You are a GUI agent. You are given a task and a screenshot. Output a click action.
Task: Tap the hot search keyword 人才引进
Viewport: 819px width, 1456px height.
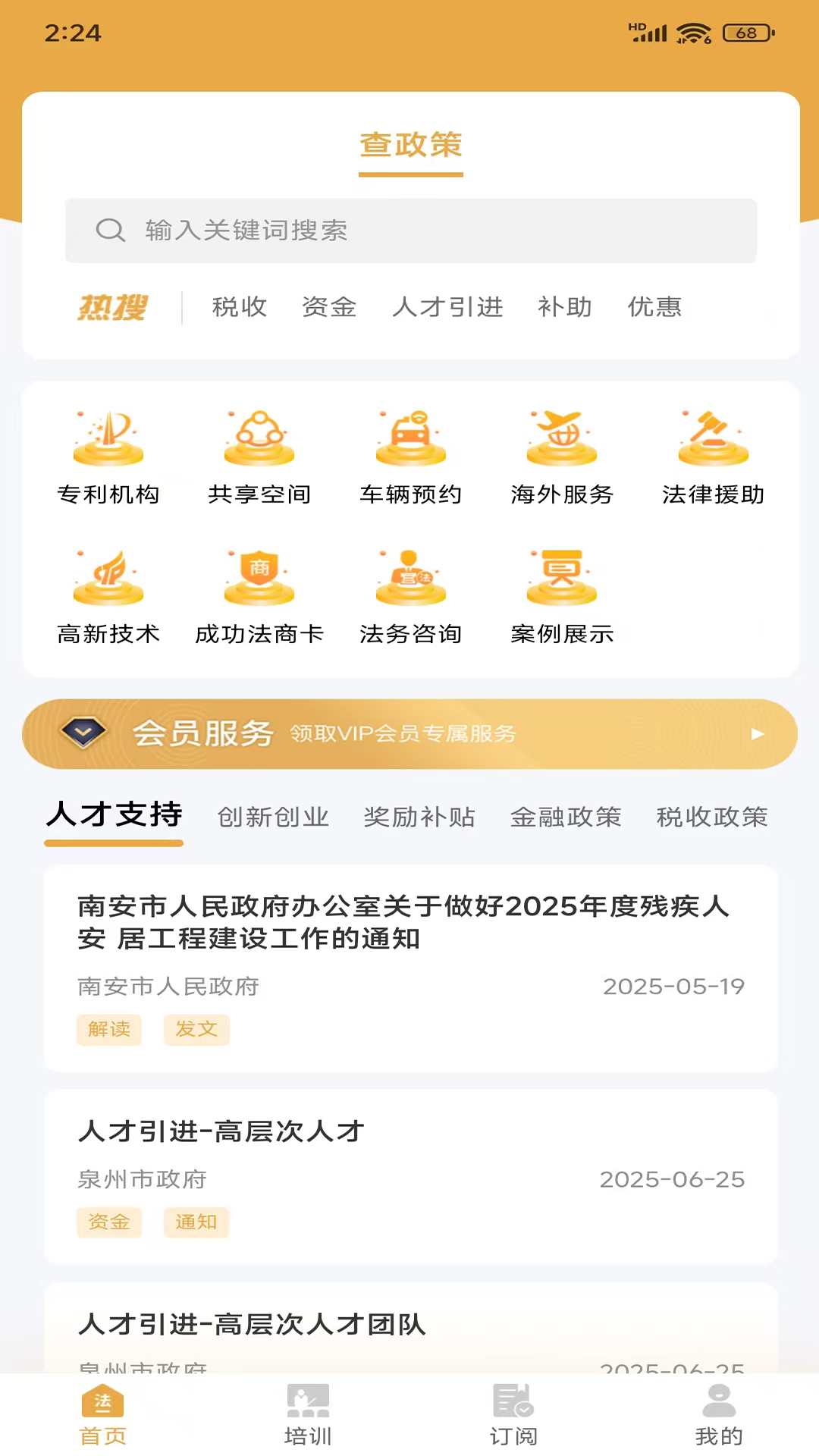[447, 308]
